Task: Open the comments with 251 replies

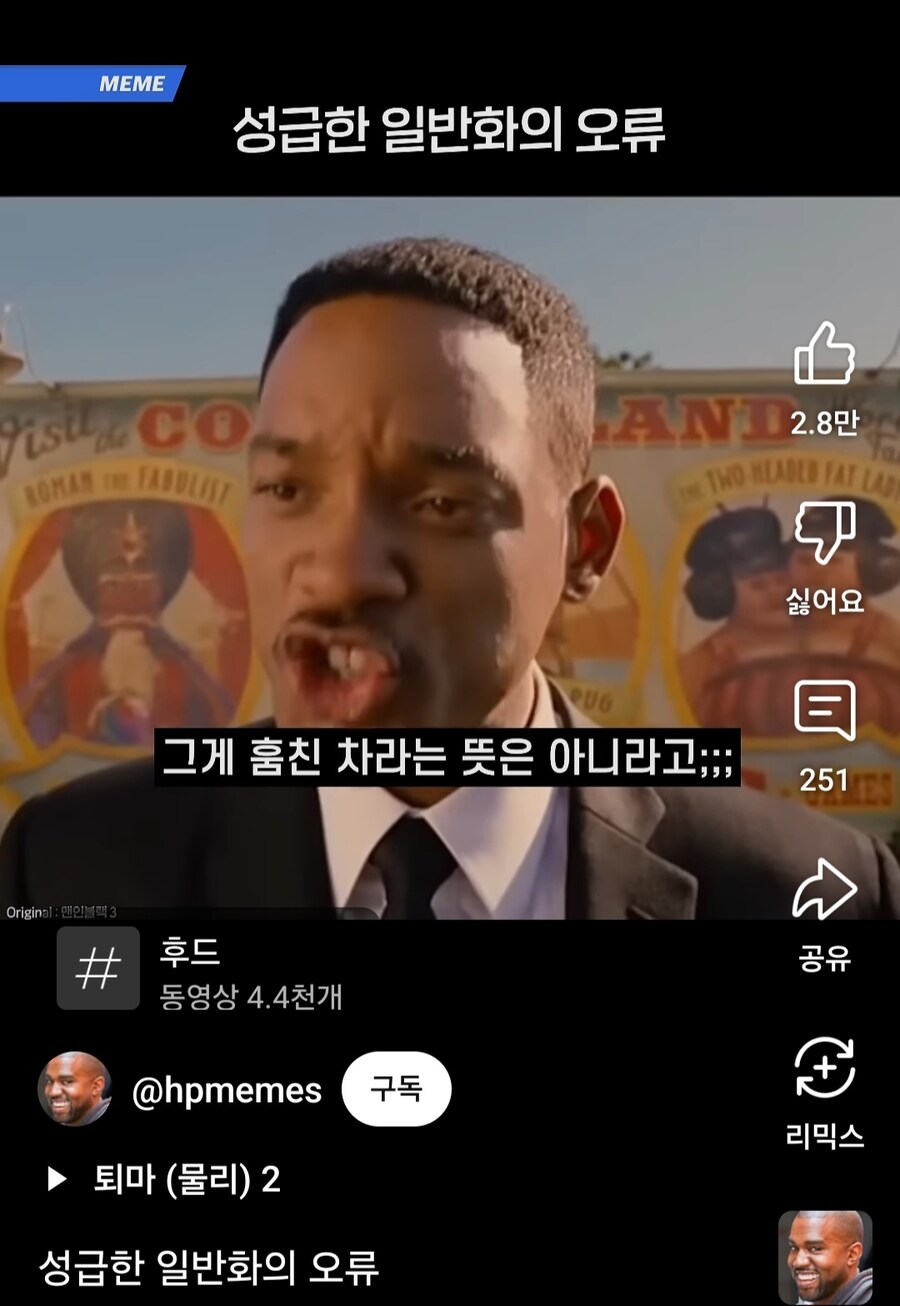Action: pyautogui.click(x=824, y=711)
